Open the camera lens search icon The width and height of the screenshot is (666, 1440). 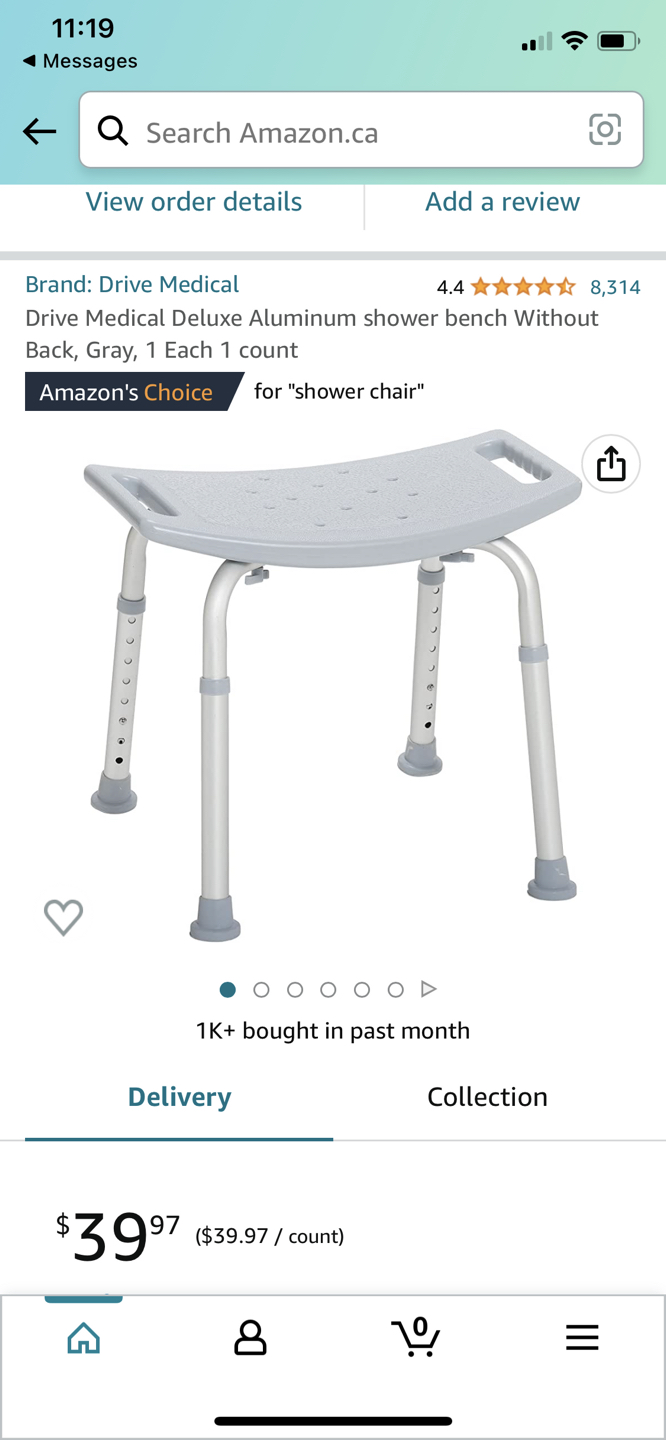pos(604,130)
